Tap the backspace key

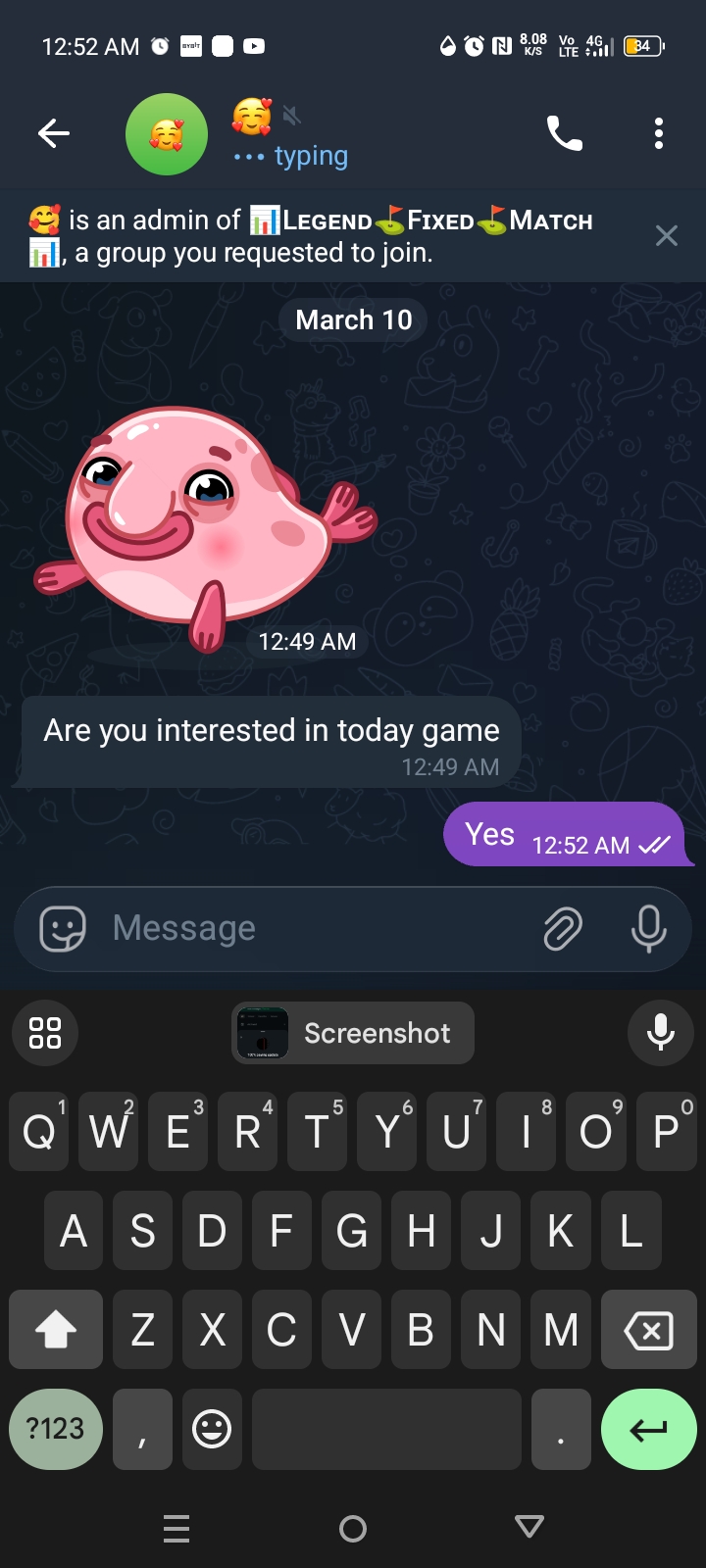[648, 1330]
